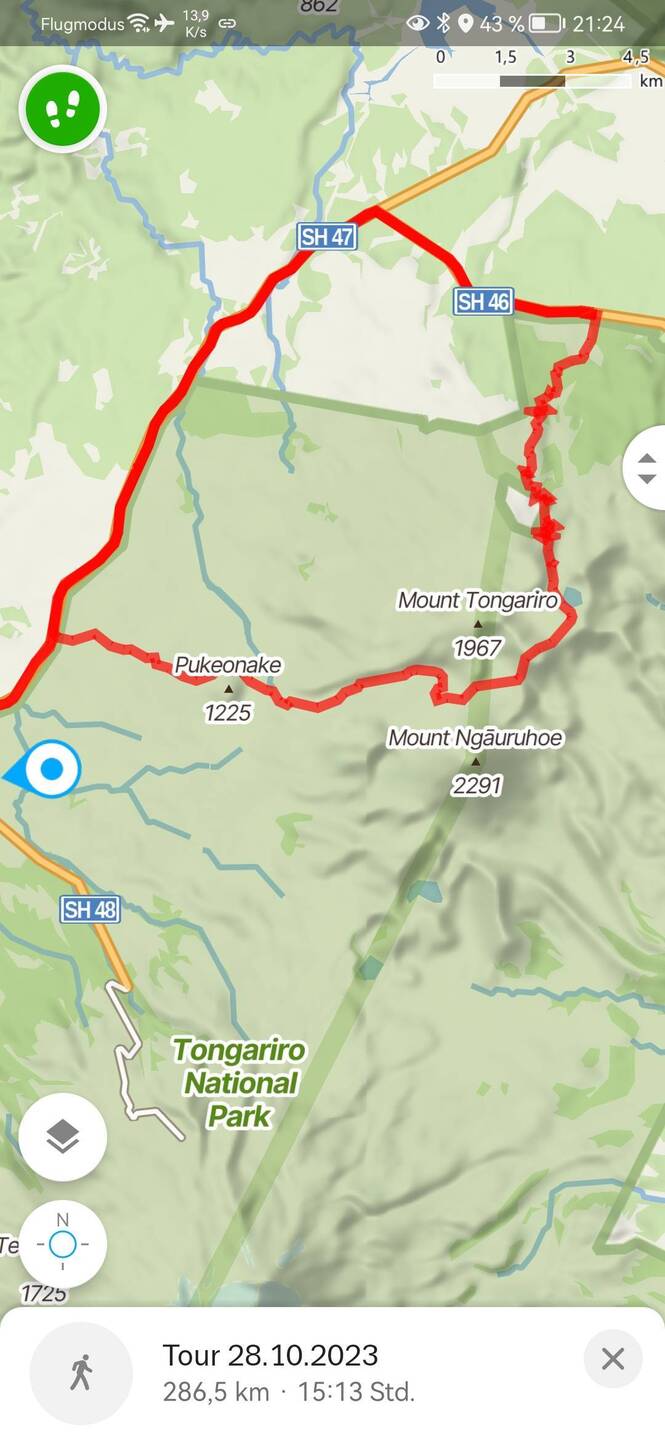Image resolution: width=665 pixels, height=1440 pixels.
Task: Tap the up-down expand handle on the map edge
Action: click(x=646, y=468)
